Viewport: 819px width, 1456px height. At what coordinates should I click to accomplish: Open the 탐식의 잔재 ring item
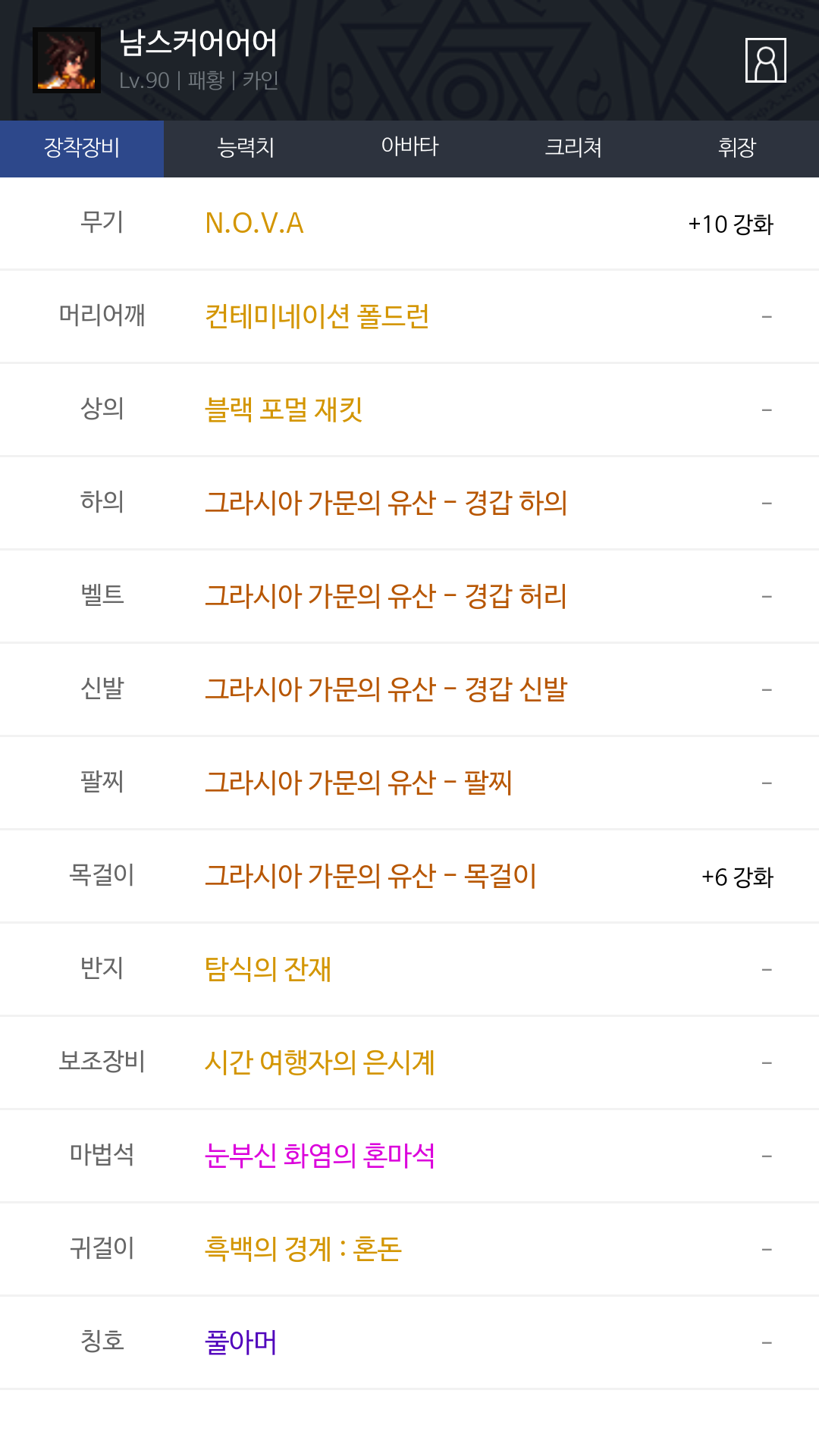pos(268,969)
